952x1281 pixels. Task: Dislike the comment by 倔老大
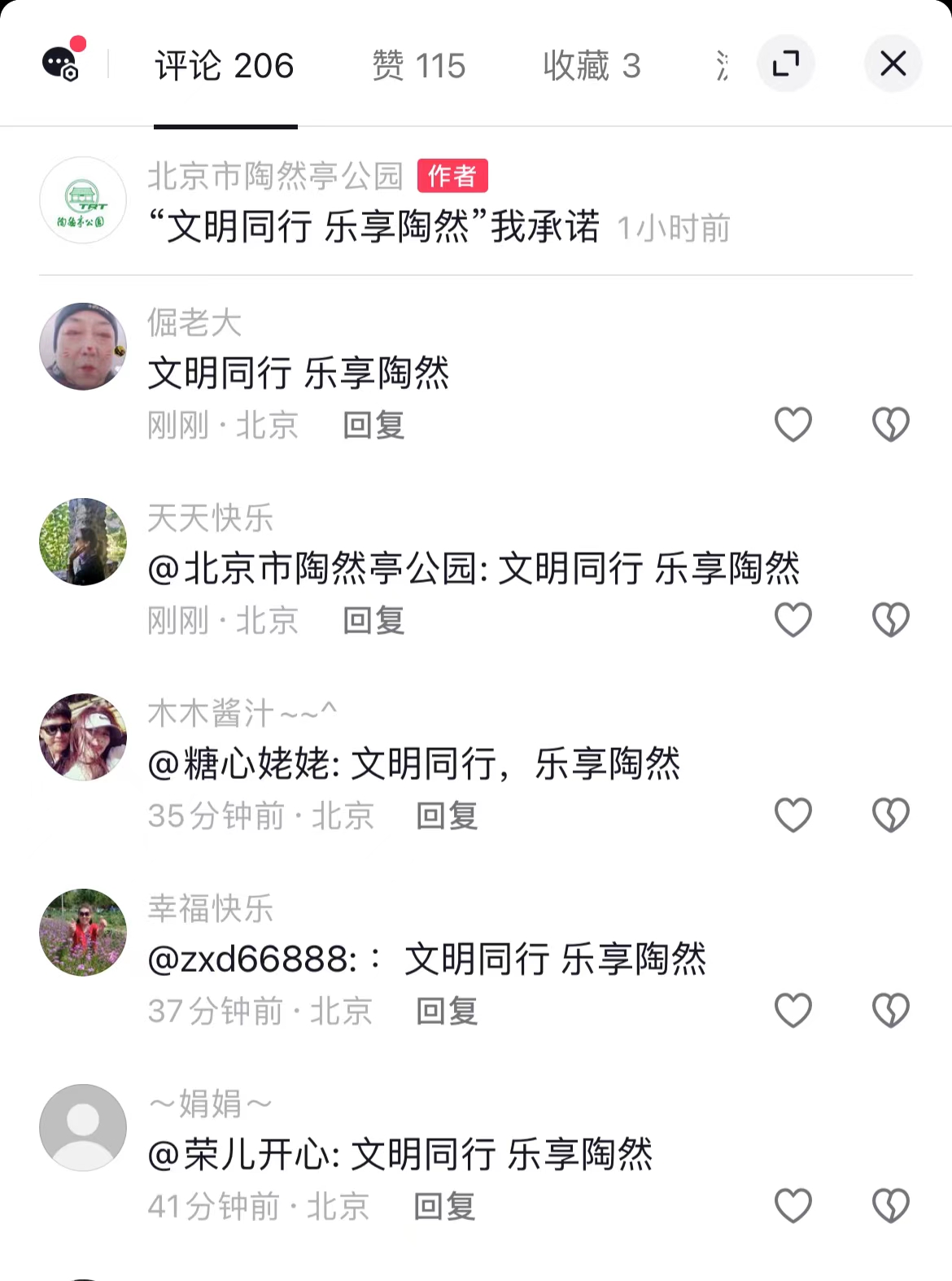890,424
